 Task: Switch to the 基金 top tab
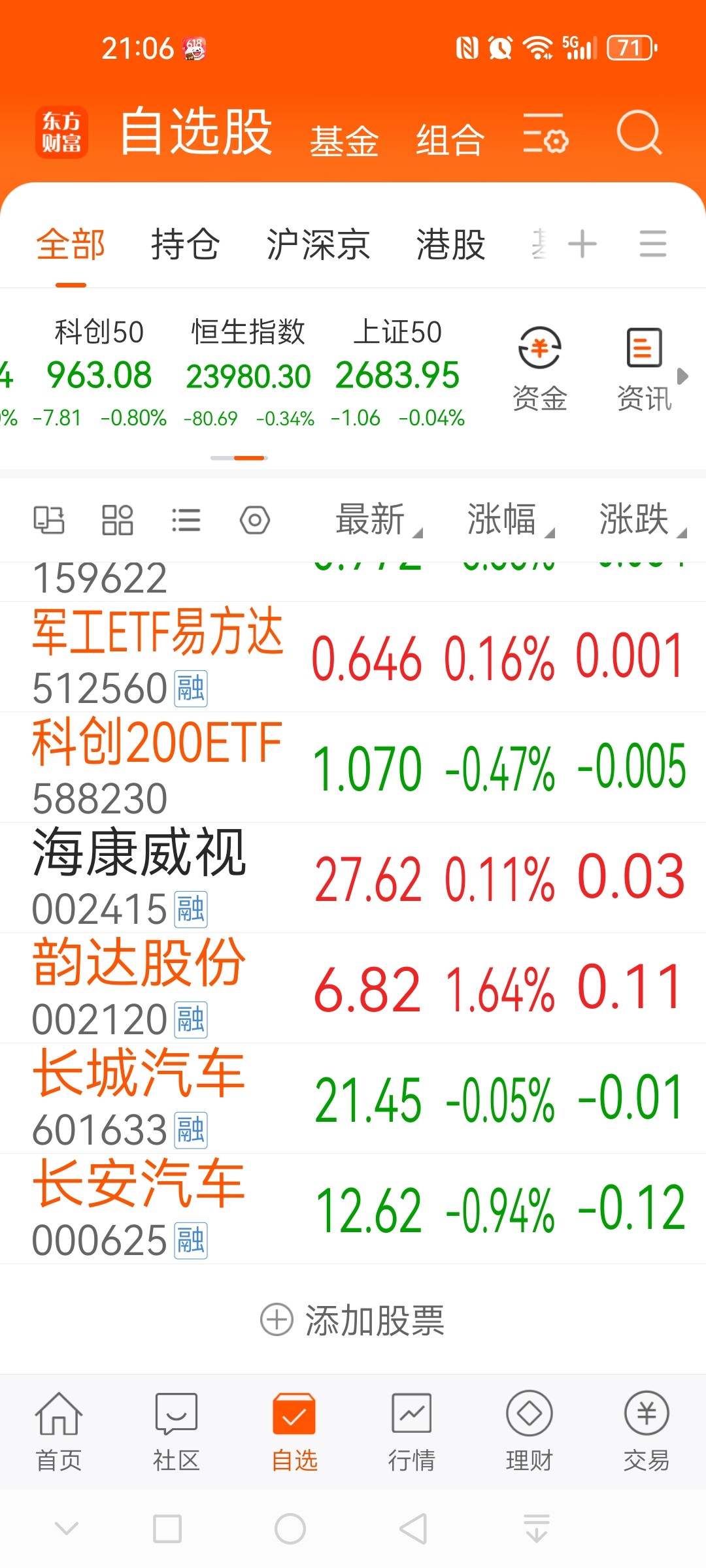[344, 140]
